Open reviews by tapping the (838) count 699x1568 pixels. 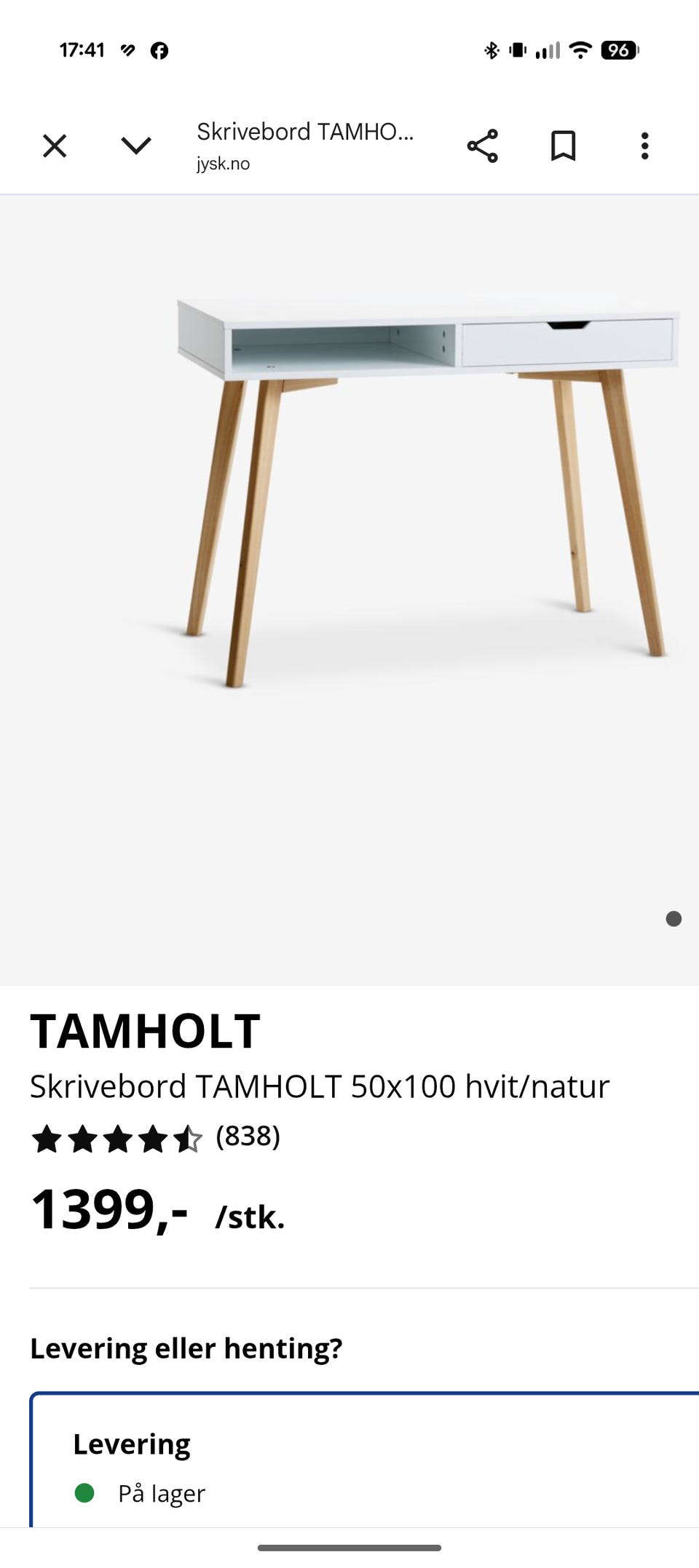click(249, 1137)
